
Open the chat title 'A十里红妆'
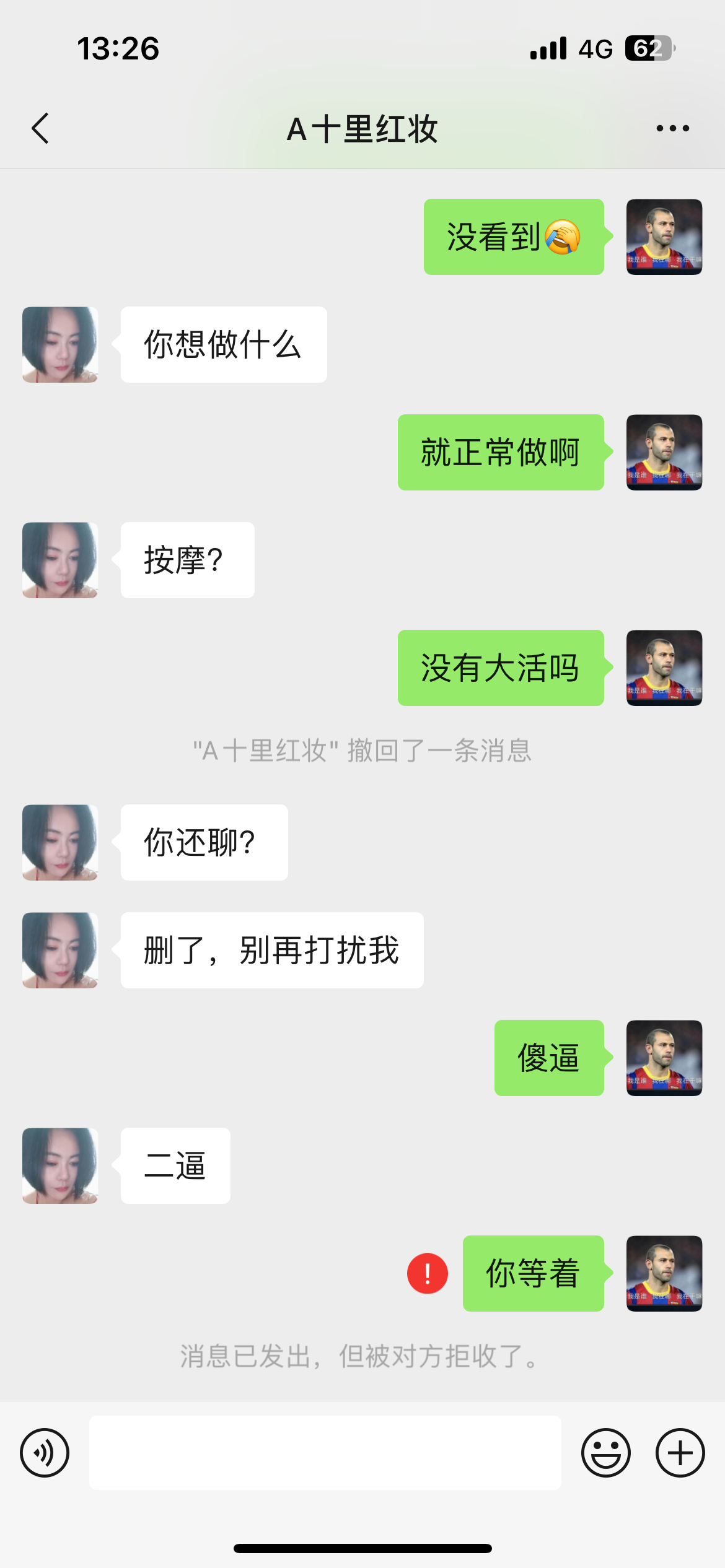coord(362,128)
